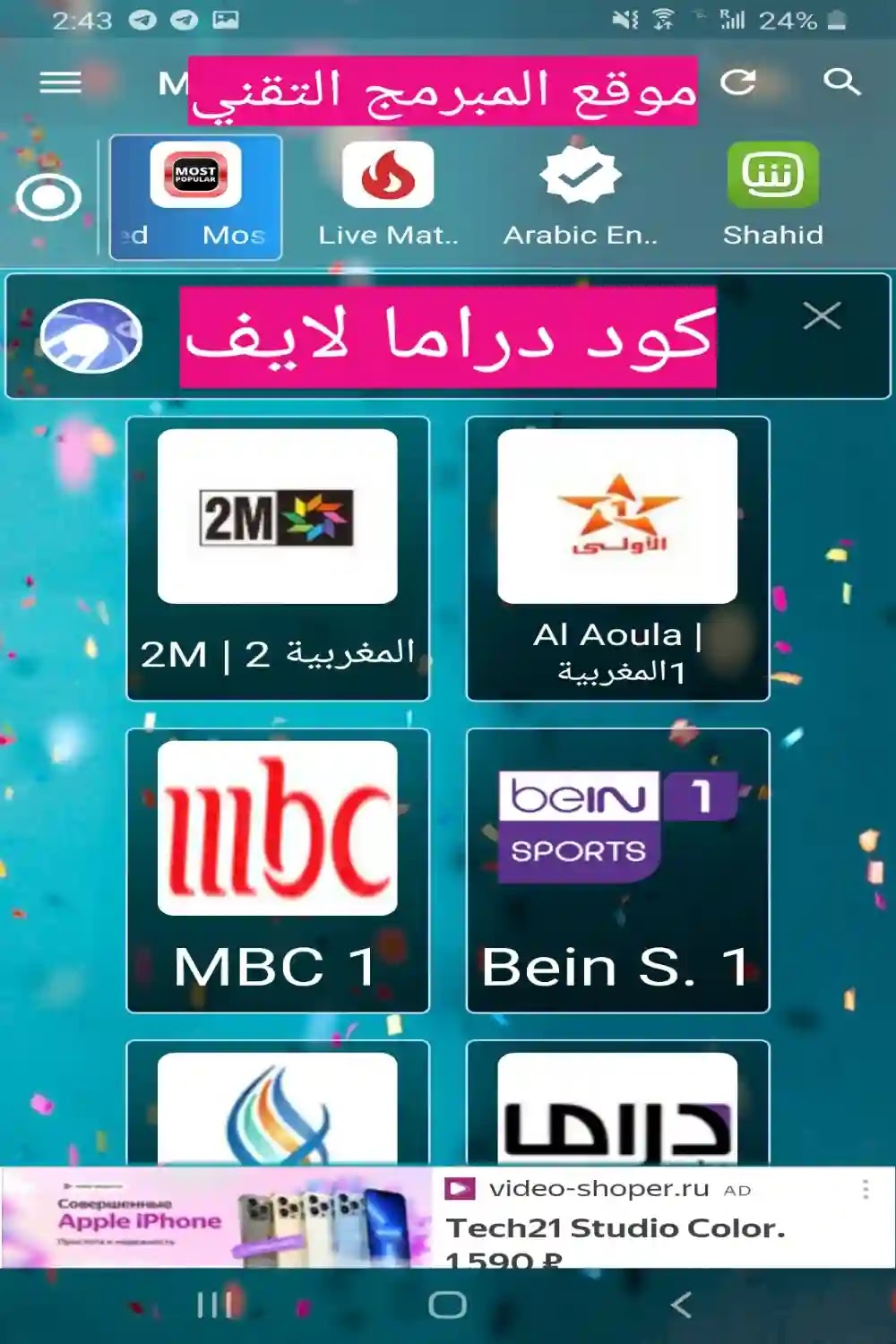Open the 2M Moroccan channel tile
This screenshot has width=896, height=1344.
278,557
